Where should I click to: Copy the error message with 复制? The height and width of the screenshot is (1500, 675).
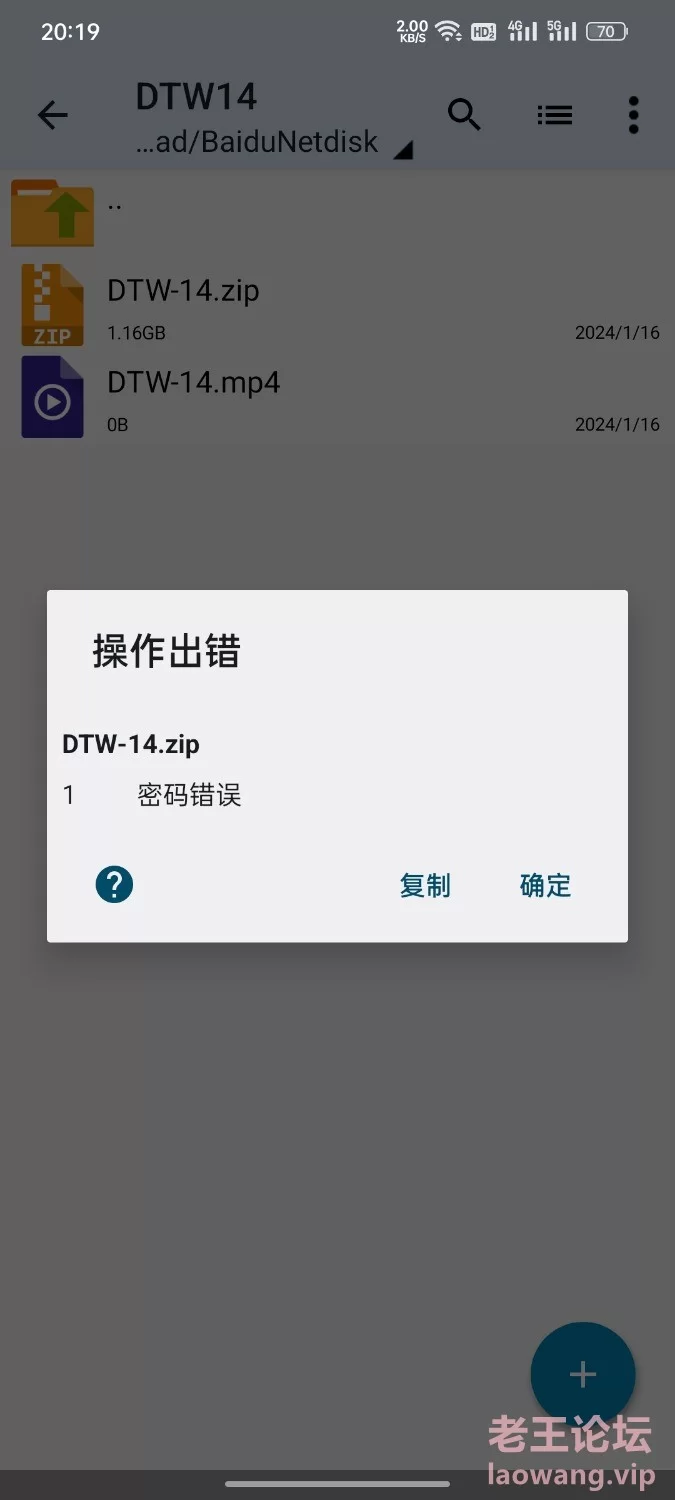(x=425, y=885)
